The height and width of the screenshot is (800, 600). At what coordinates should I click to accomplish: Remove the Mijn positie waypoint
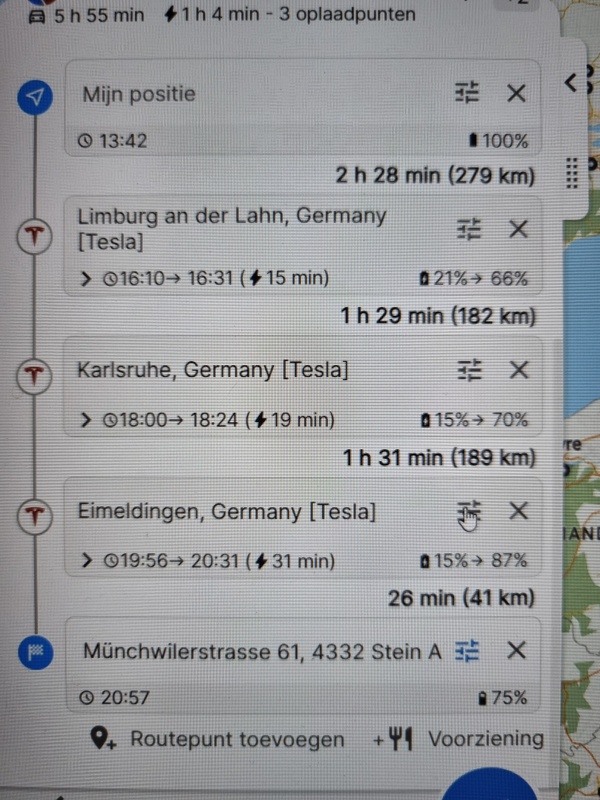pos(516,94)
